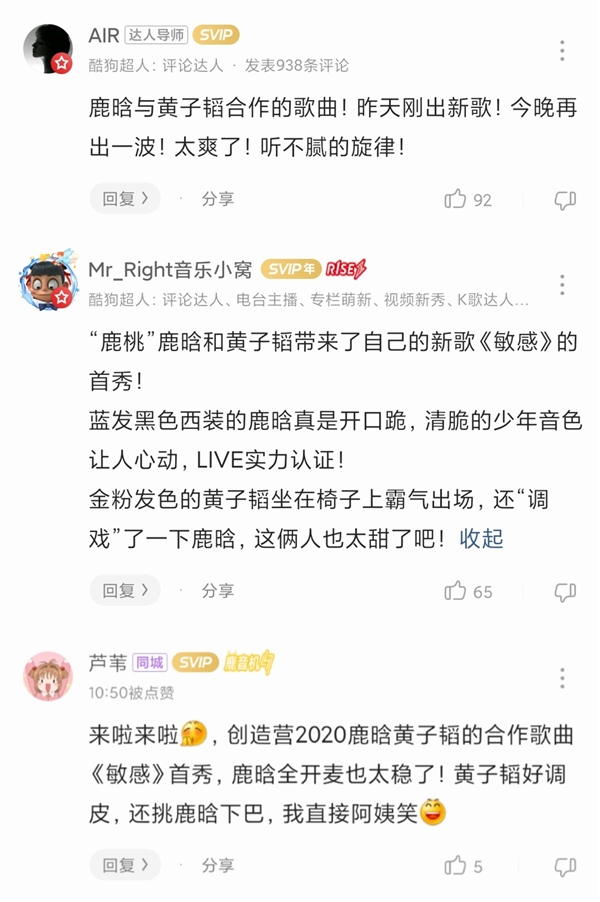Dislike Mr_Right音乐小窝's comment
Image resolution: width=600 pixels, height=902 pixels.
565,591
